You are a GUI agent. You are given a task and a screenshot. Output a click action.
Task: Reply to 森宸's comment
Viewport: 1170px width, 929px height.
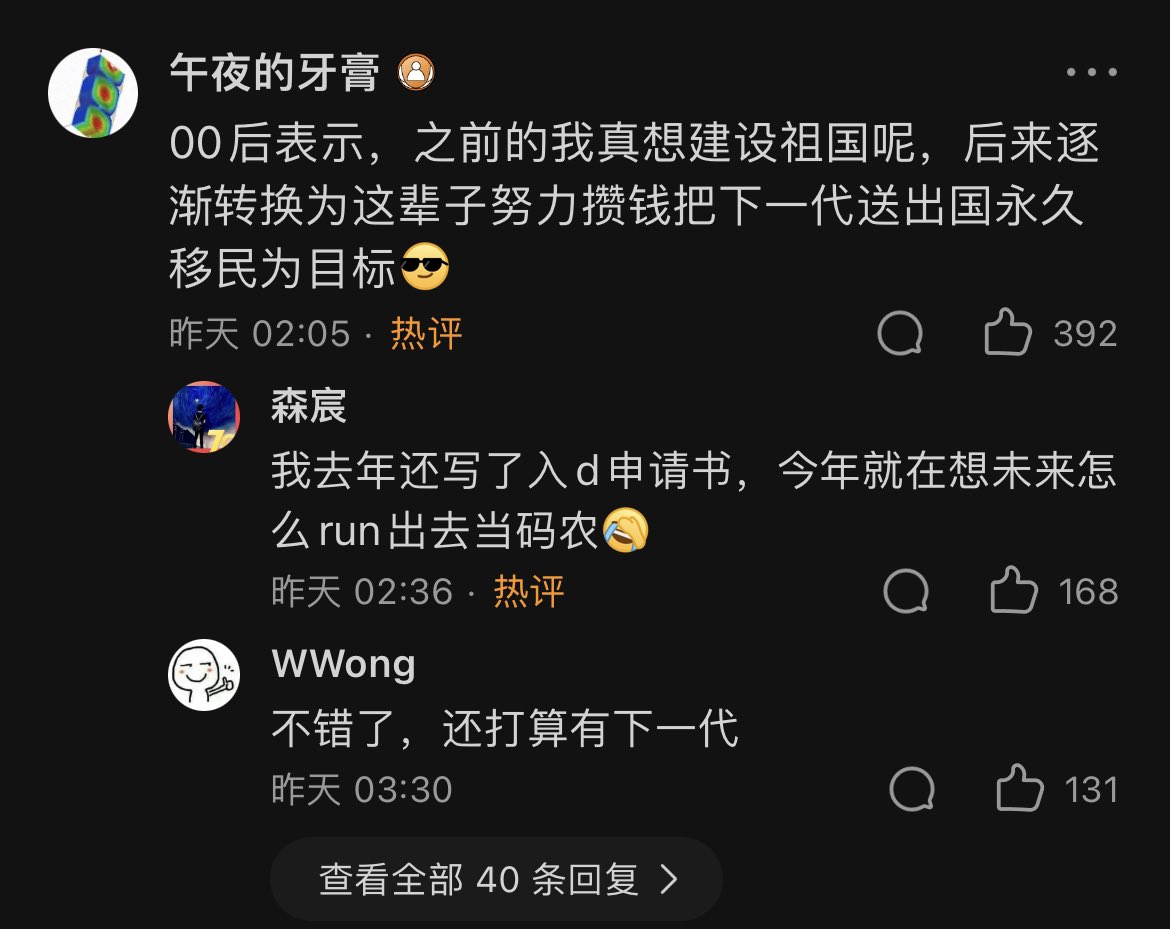[907, 592]
